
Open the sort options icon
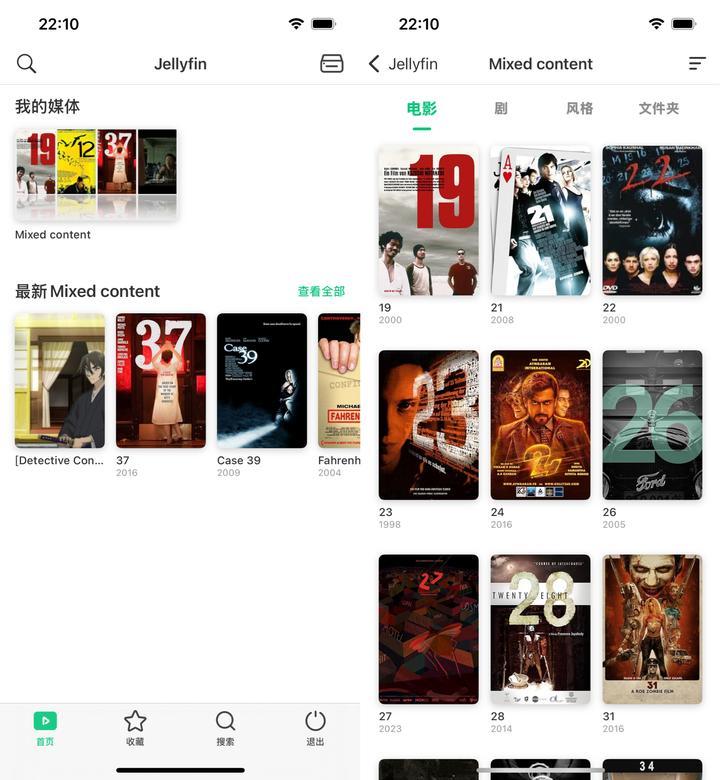[697, 64]
